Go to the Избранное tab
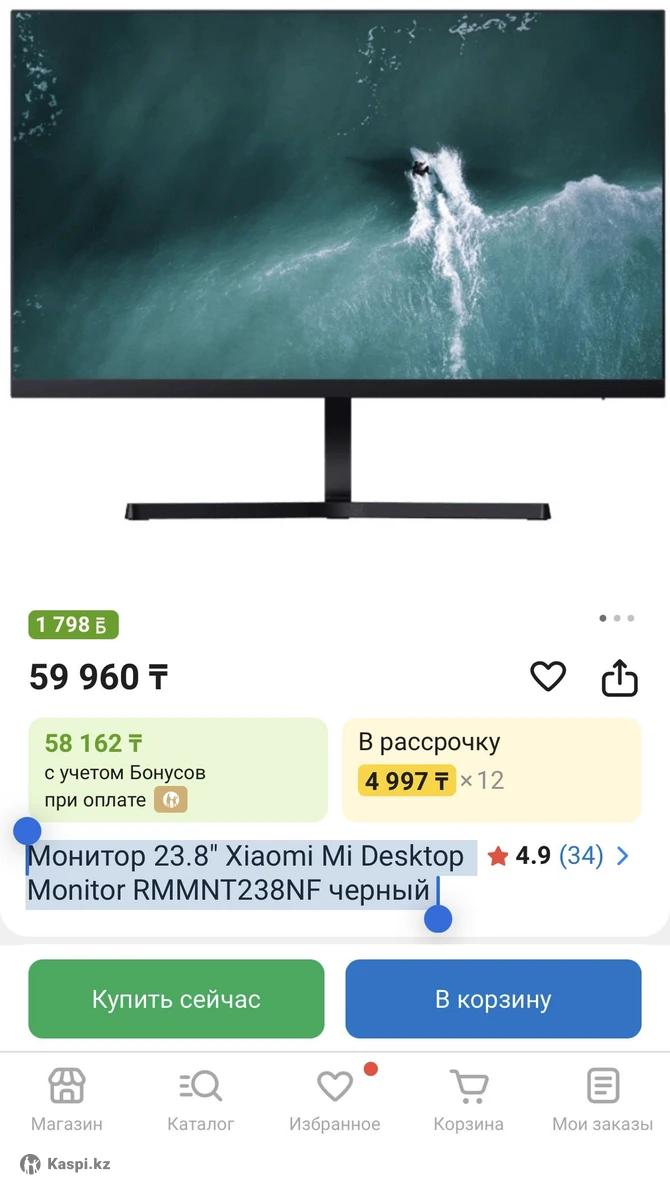 (x=335, y=1099)
